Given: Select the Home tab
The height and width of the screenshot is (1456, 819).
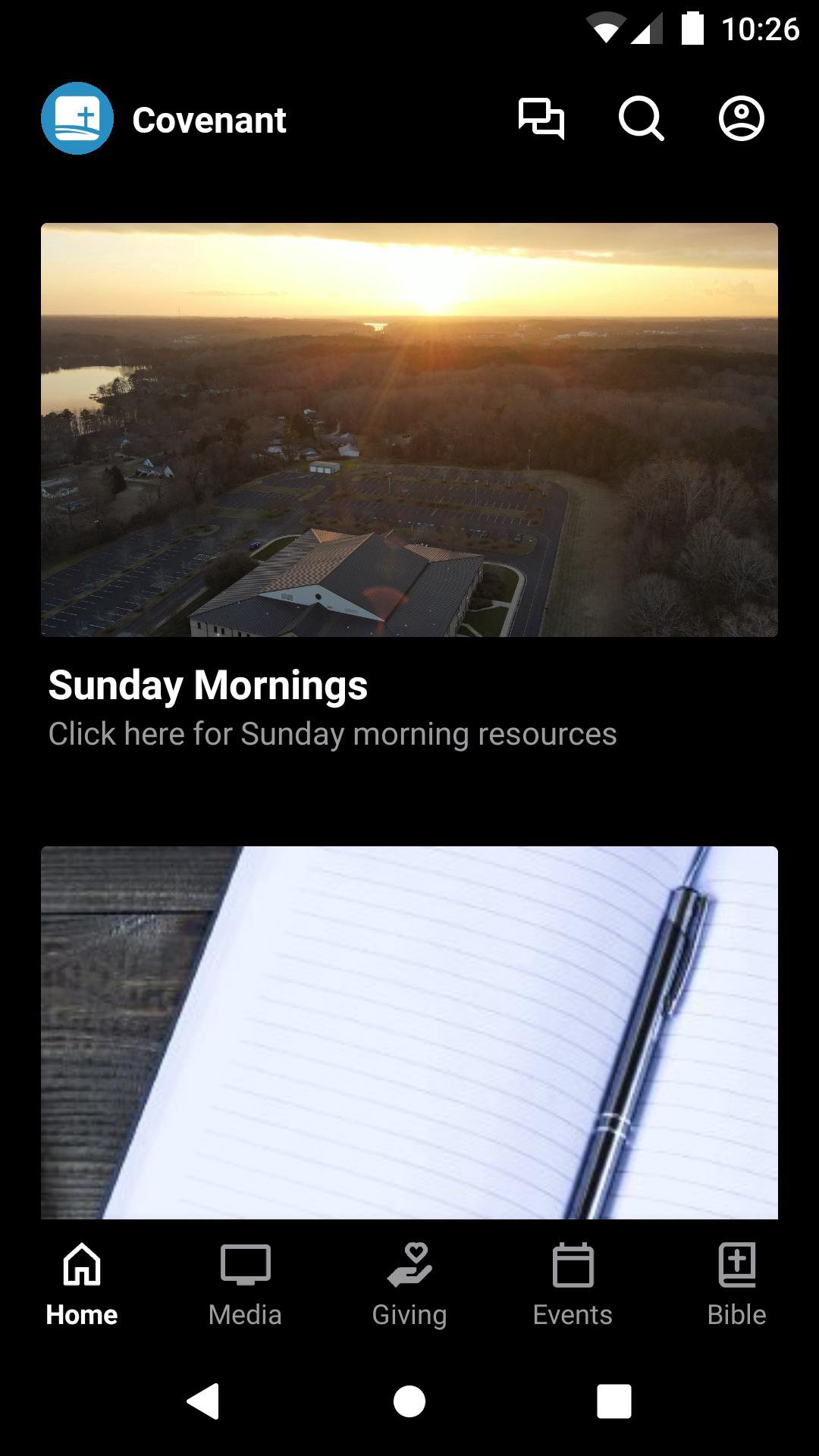Looking at the screenshot, I should (82, 1284).
